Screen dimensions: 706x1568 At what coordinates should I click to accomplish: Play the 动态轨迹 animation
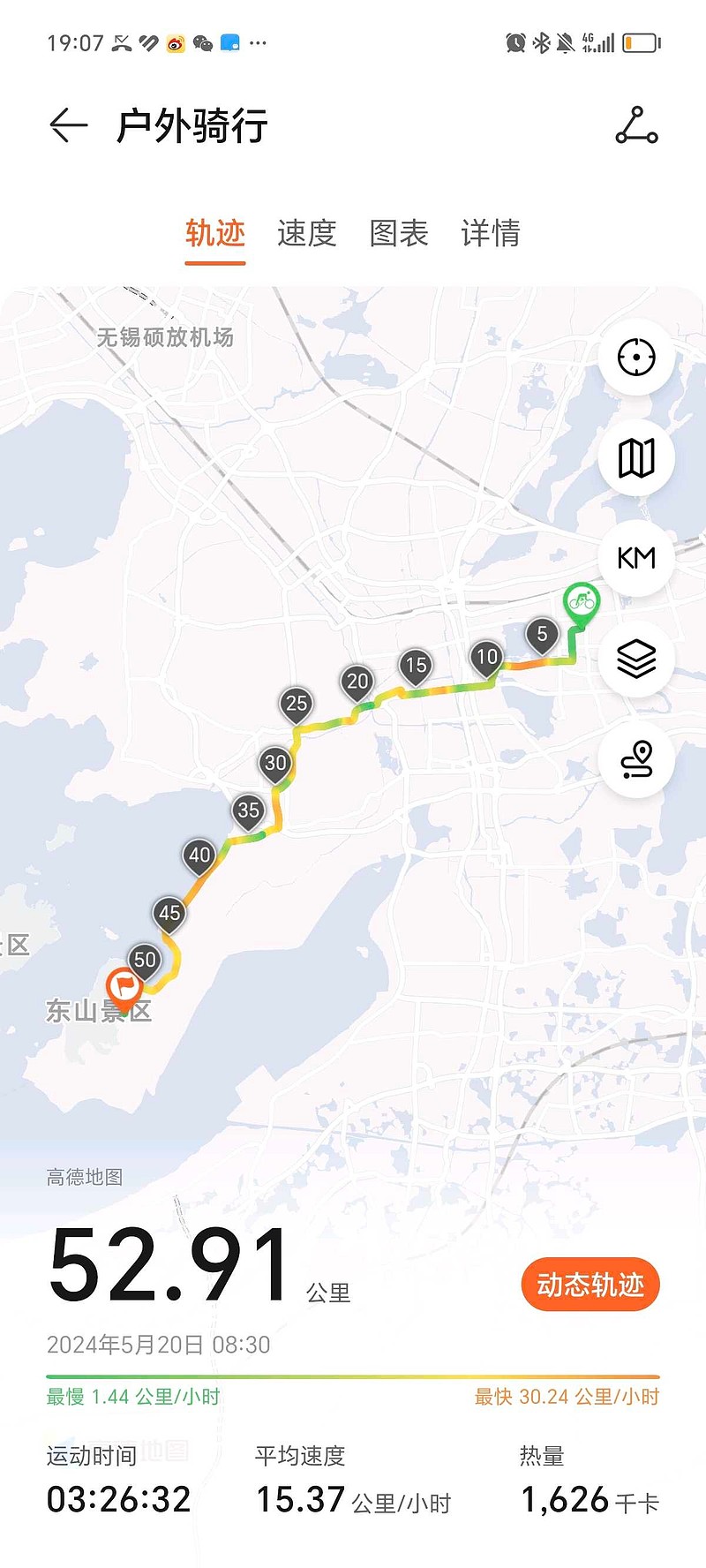[x=590, y=1285]
